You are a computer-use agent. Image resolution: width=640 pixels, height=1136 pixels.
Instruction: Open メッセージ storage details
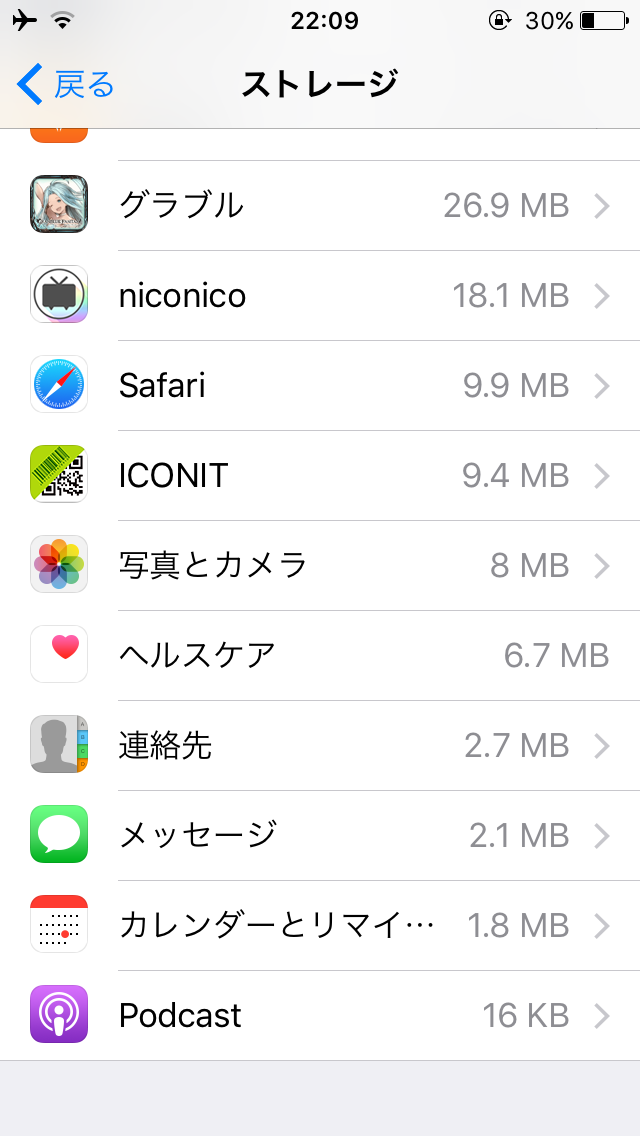click(x=320, y=835)
